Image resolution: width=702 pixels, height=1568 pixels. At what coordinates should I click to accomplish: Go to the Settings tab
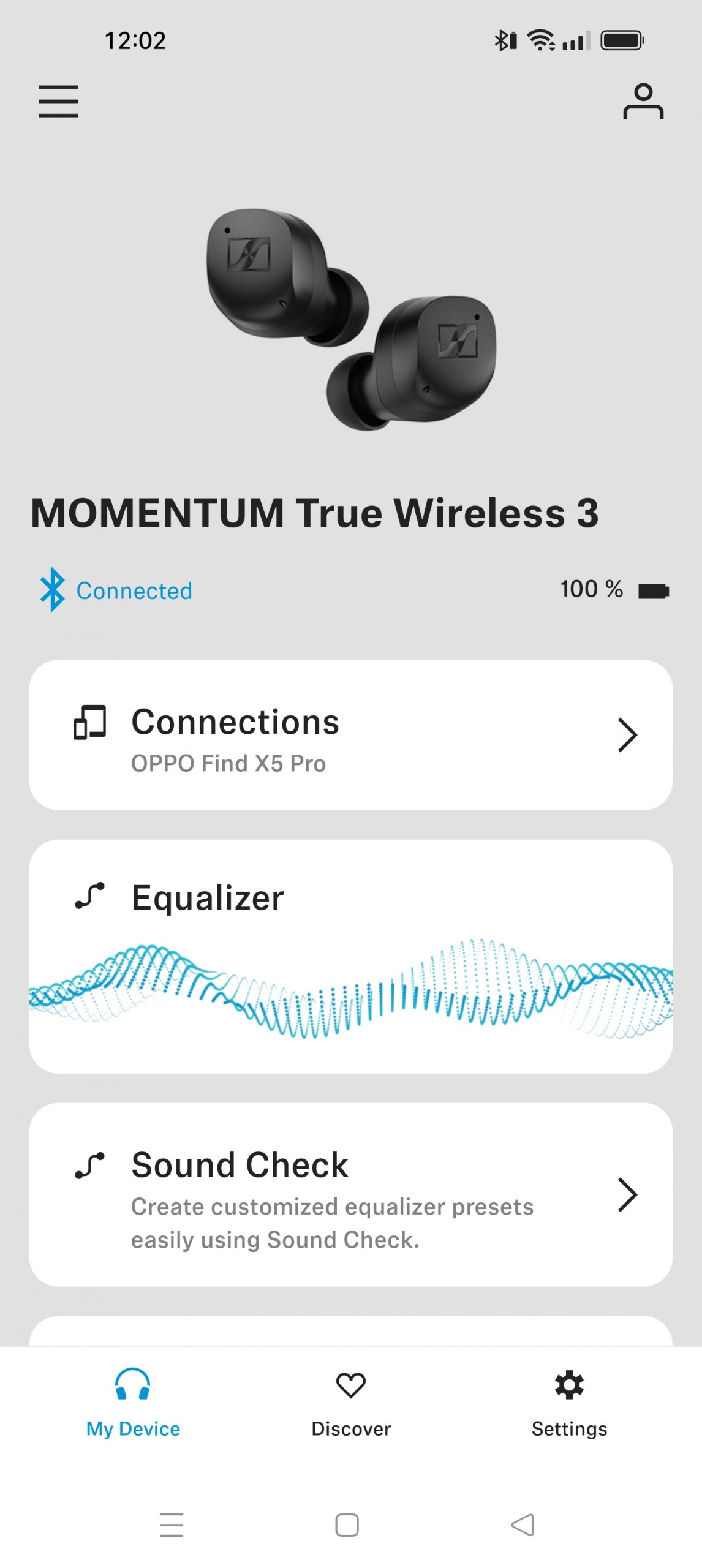(x=568, y=1403)
